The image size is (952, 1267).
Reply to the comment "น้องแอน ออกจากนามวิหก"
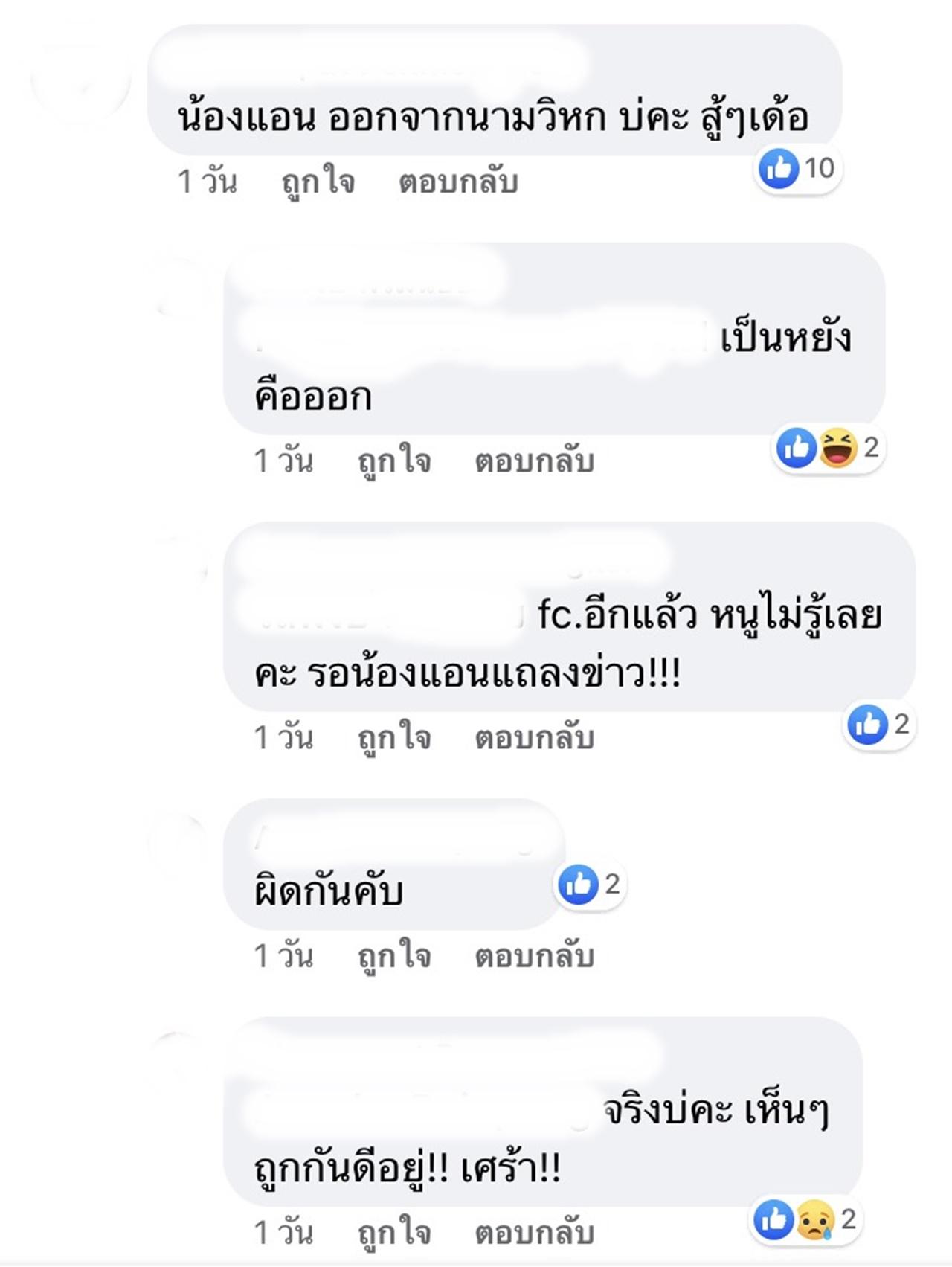point(458,182)
